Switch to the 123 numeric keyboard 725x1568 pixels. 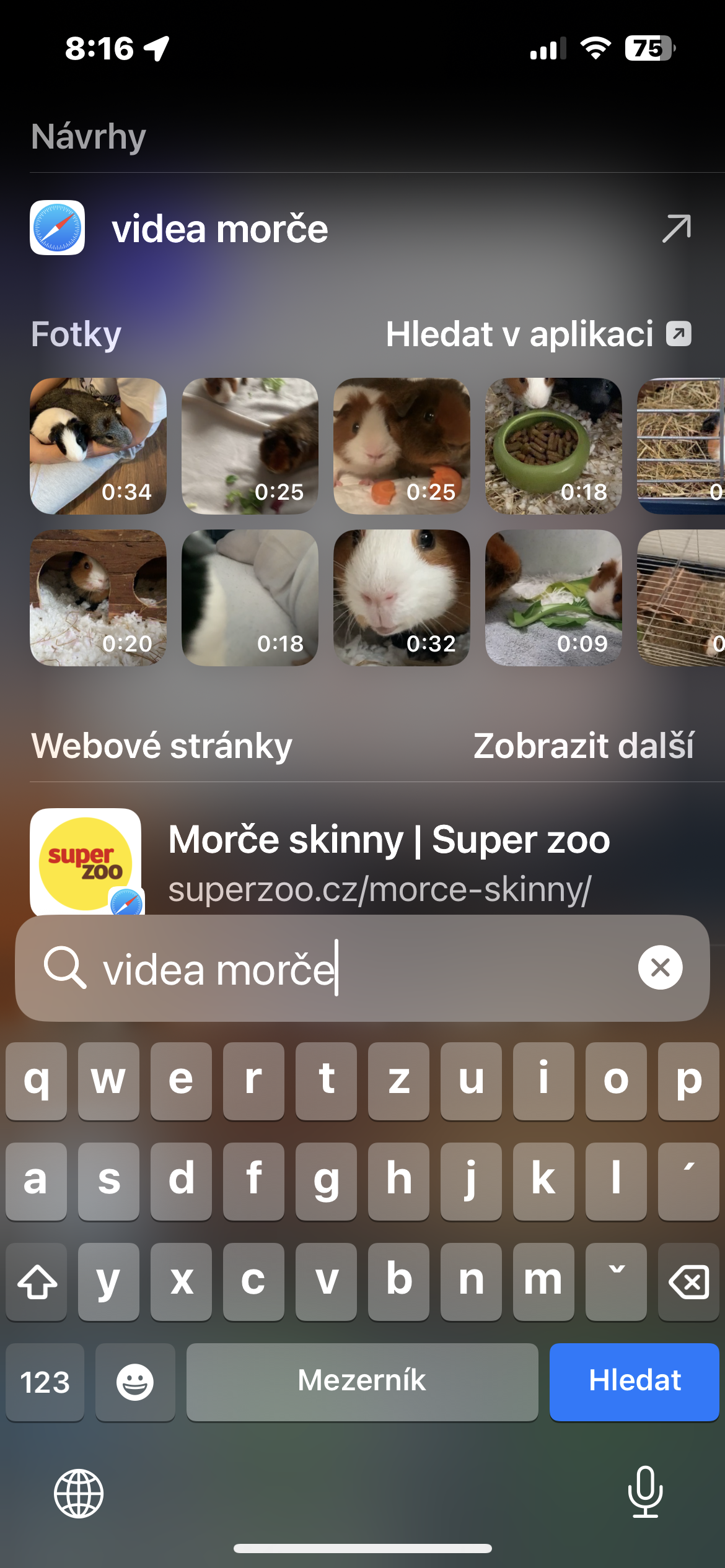tap(45, 1382)
